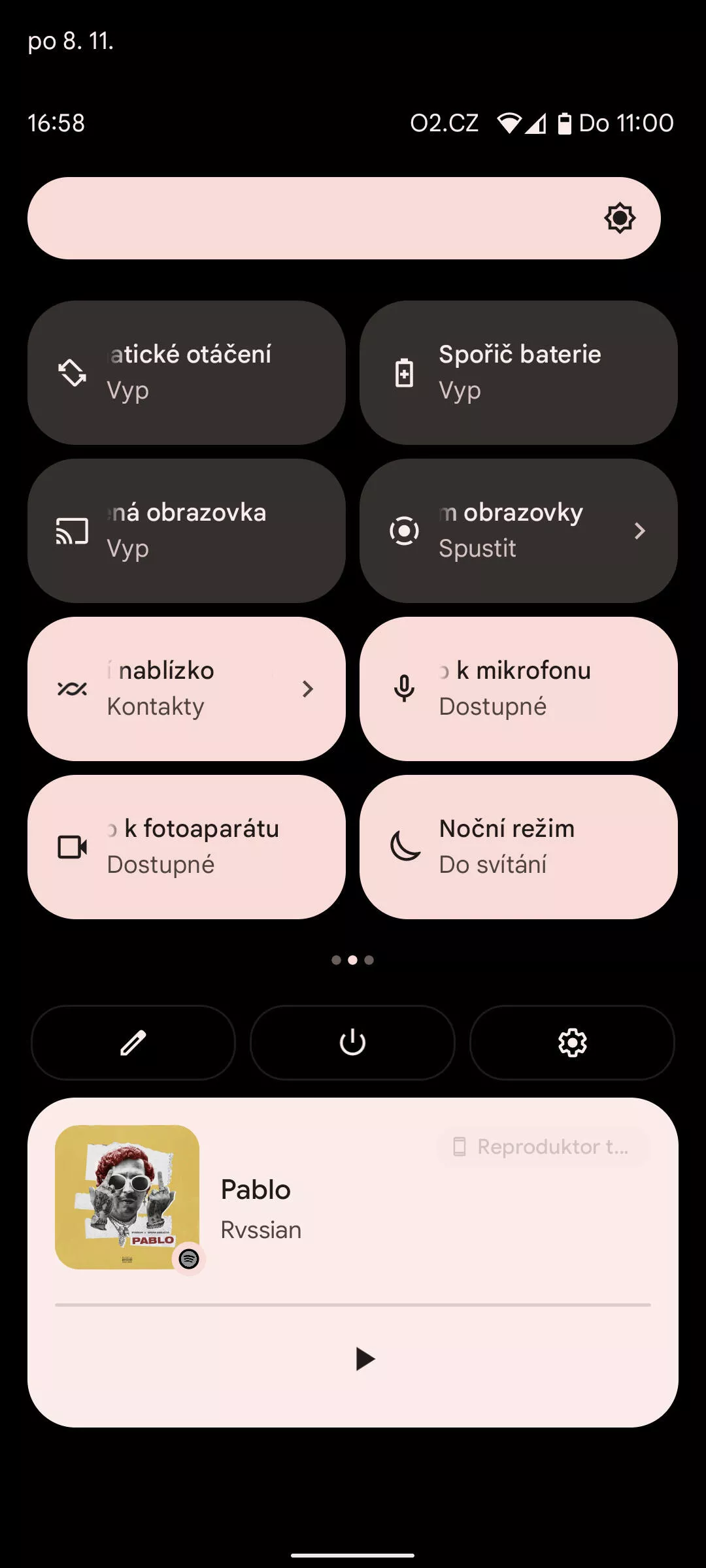Tap the quick settings page indicator dots
The height and width of the screenshot is (1568, 706).
(x=352, y=960)
